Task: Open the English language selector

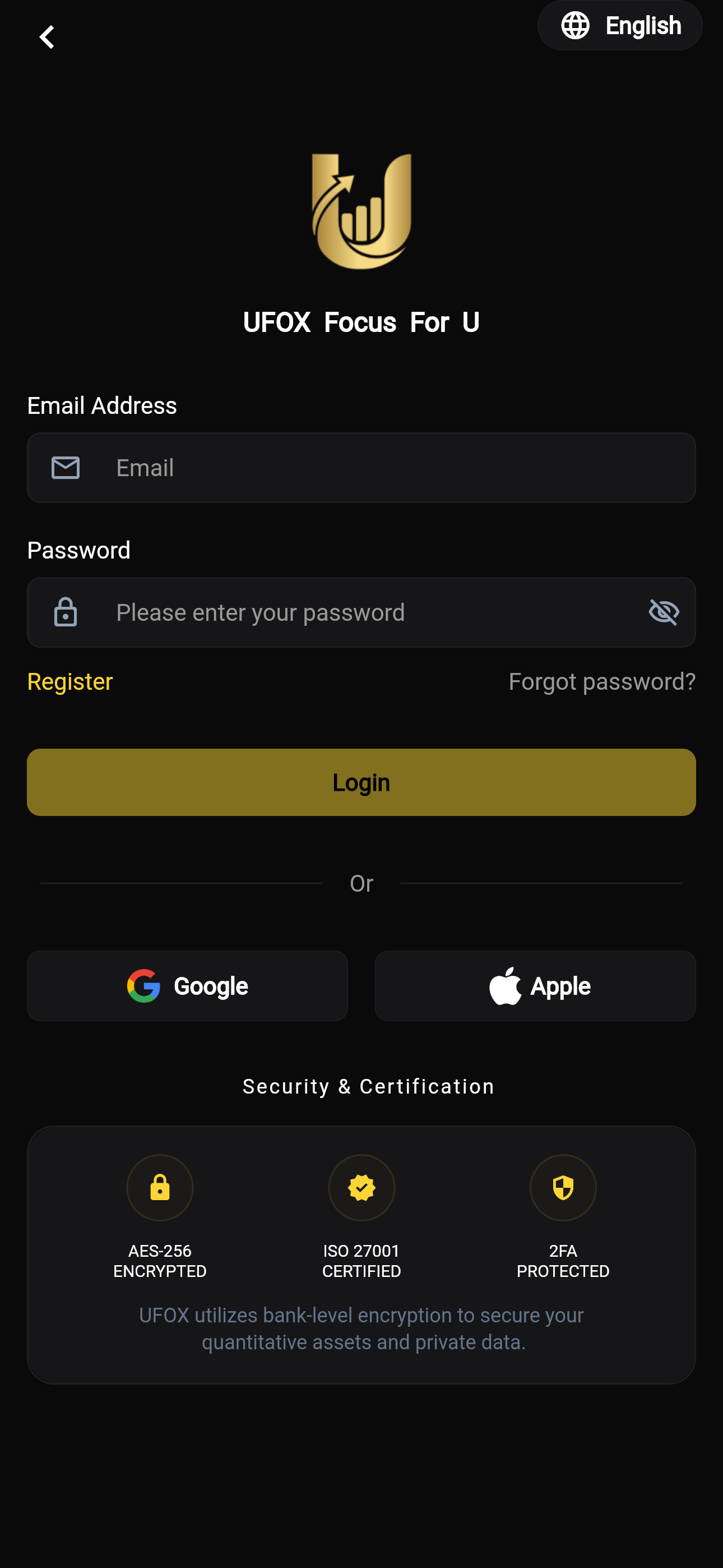Action: pyautogui.click(x=619, y=26)
